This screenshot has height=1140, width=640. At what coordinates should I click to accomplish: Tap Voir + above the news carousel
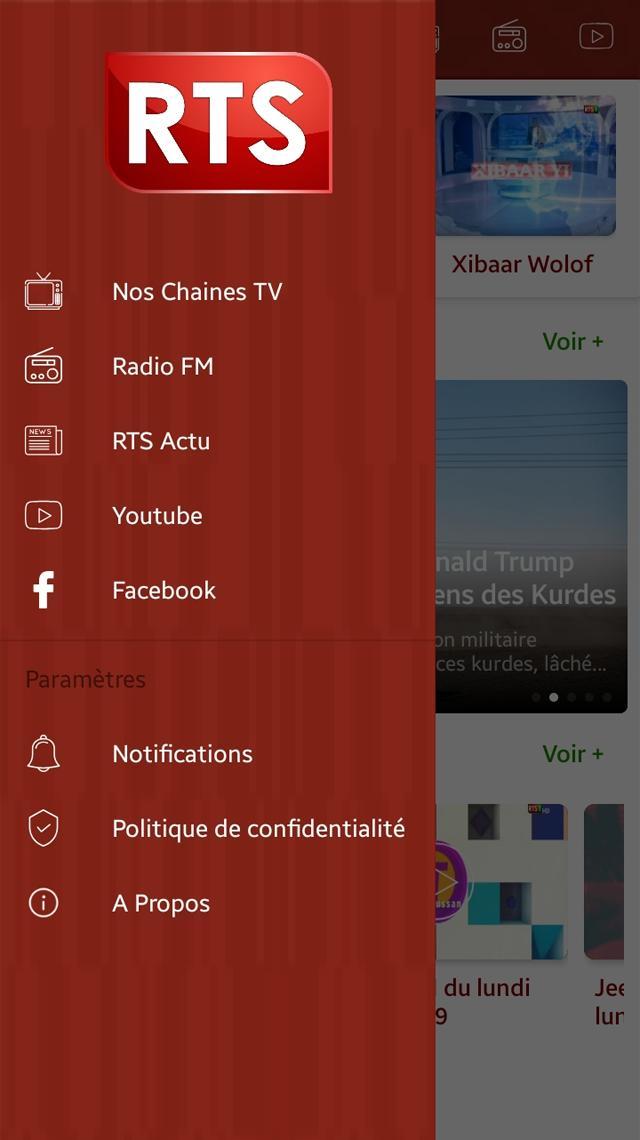coord(573,342)
